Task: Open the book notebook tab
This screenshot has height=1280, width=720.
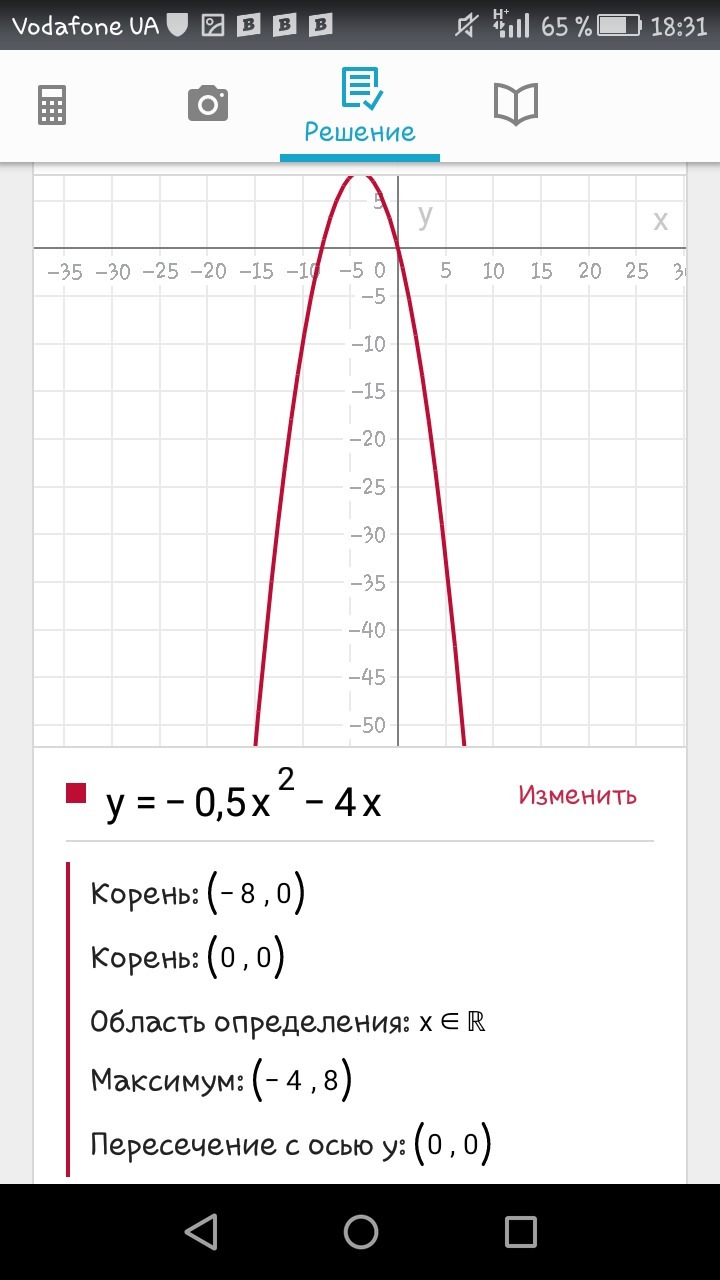Action: (x=516, y=104)
